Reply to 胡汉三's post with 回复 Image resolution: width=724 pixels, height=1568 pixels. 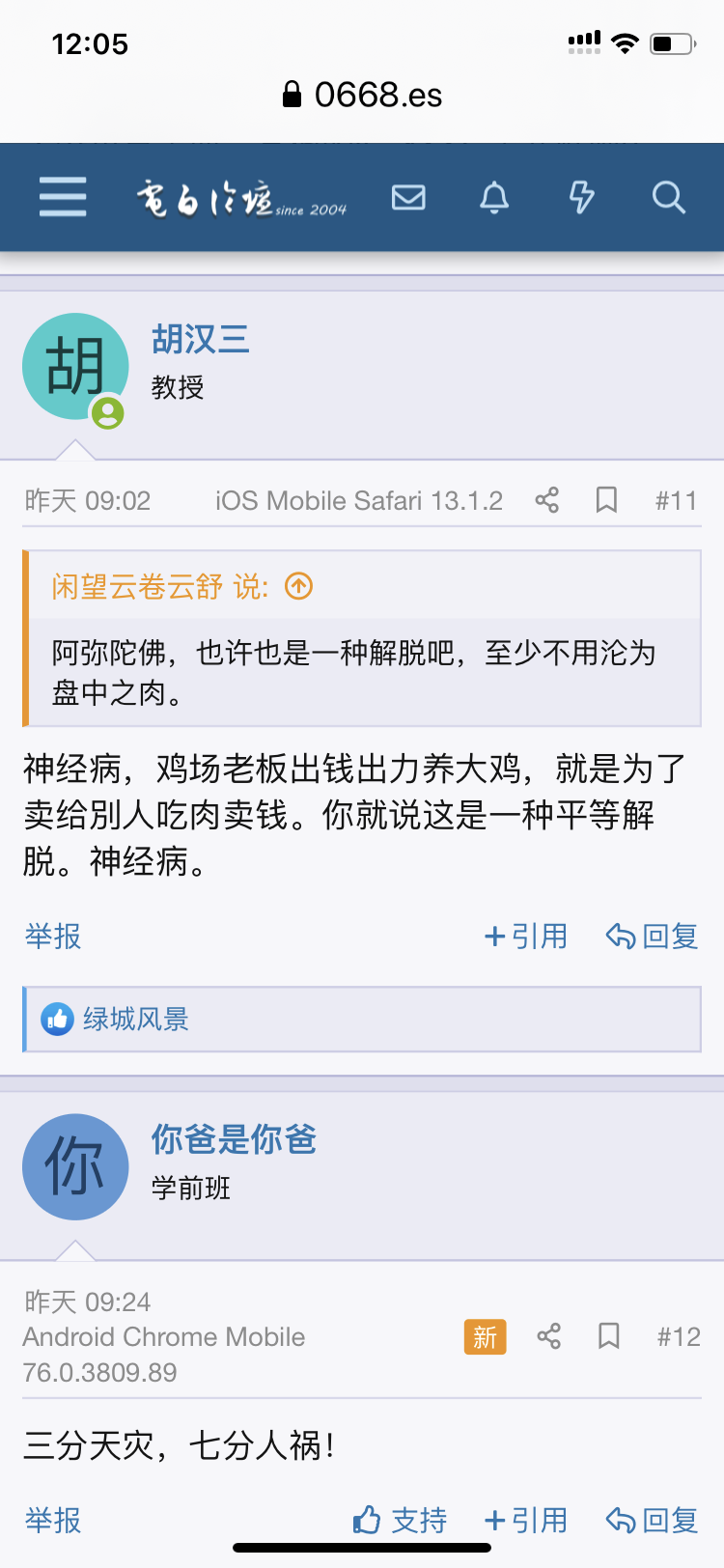652,937
